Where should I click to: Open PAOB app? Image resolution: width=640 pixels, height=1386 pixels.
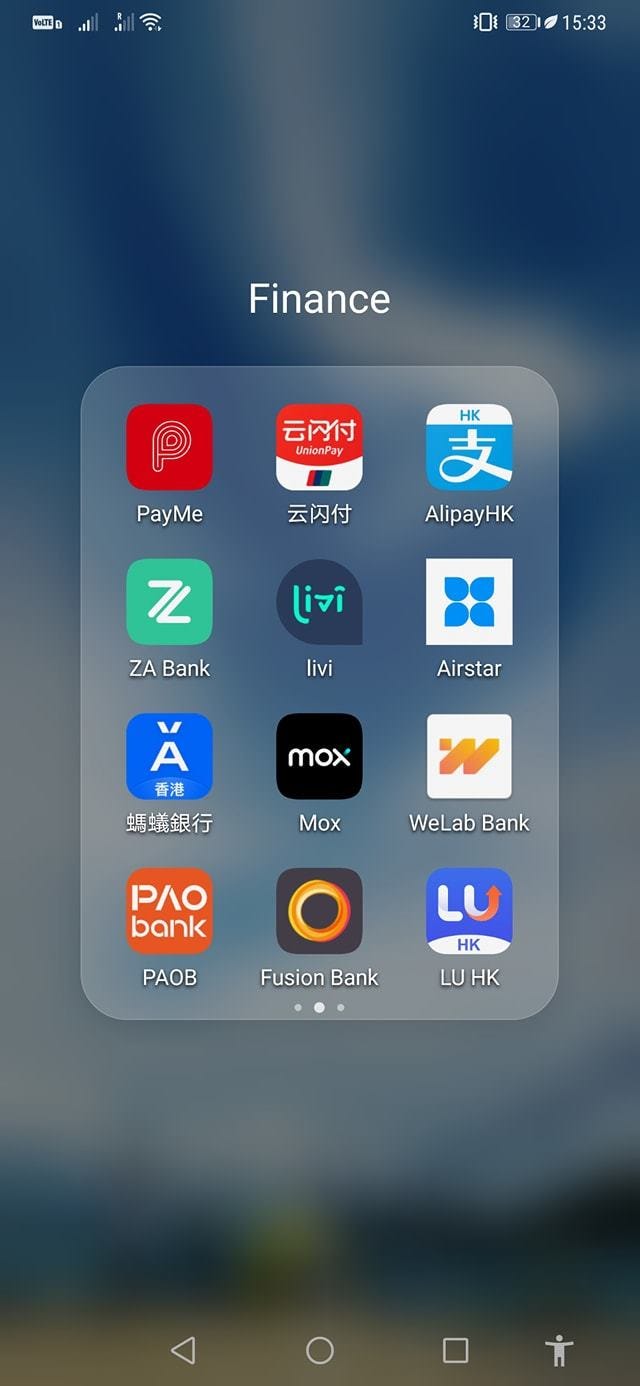[169, 911]
